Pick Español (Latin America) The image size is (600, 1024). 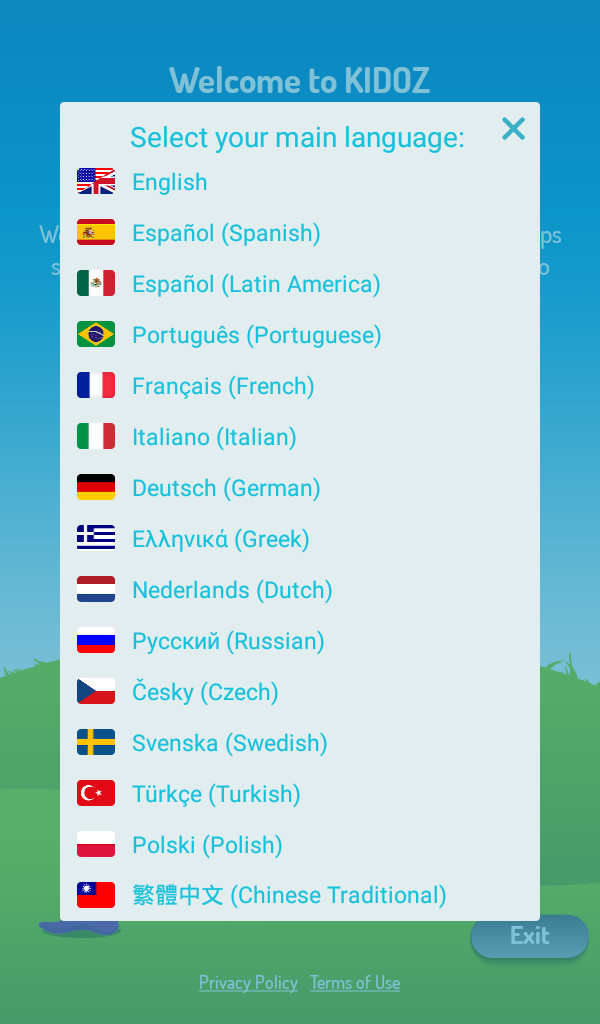(x=256, y=284)
